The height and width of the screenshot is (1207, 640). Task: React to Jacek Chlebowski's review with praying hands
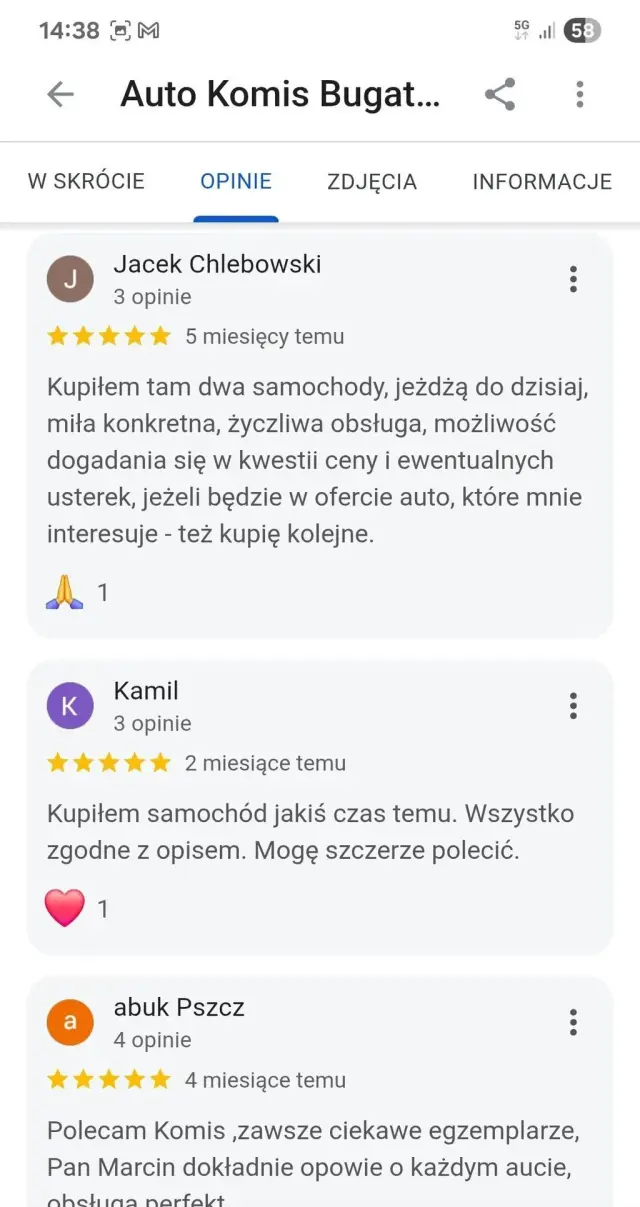tap(64, 592)
